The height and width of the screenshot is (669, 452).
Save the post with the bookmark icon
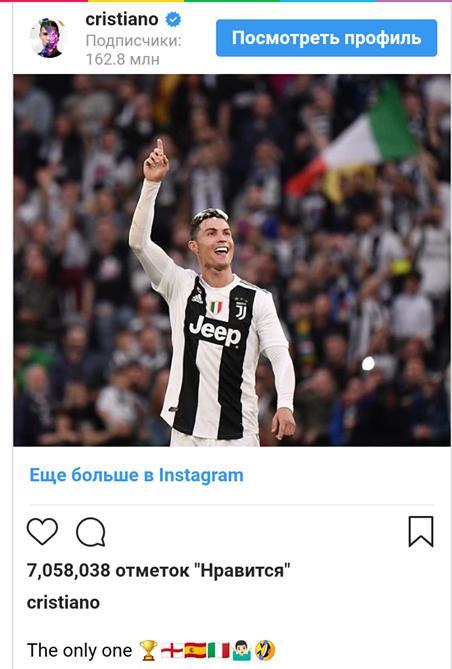tap(421, 531)
